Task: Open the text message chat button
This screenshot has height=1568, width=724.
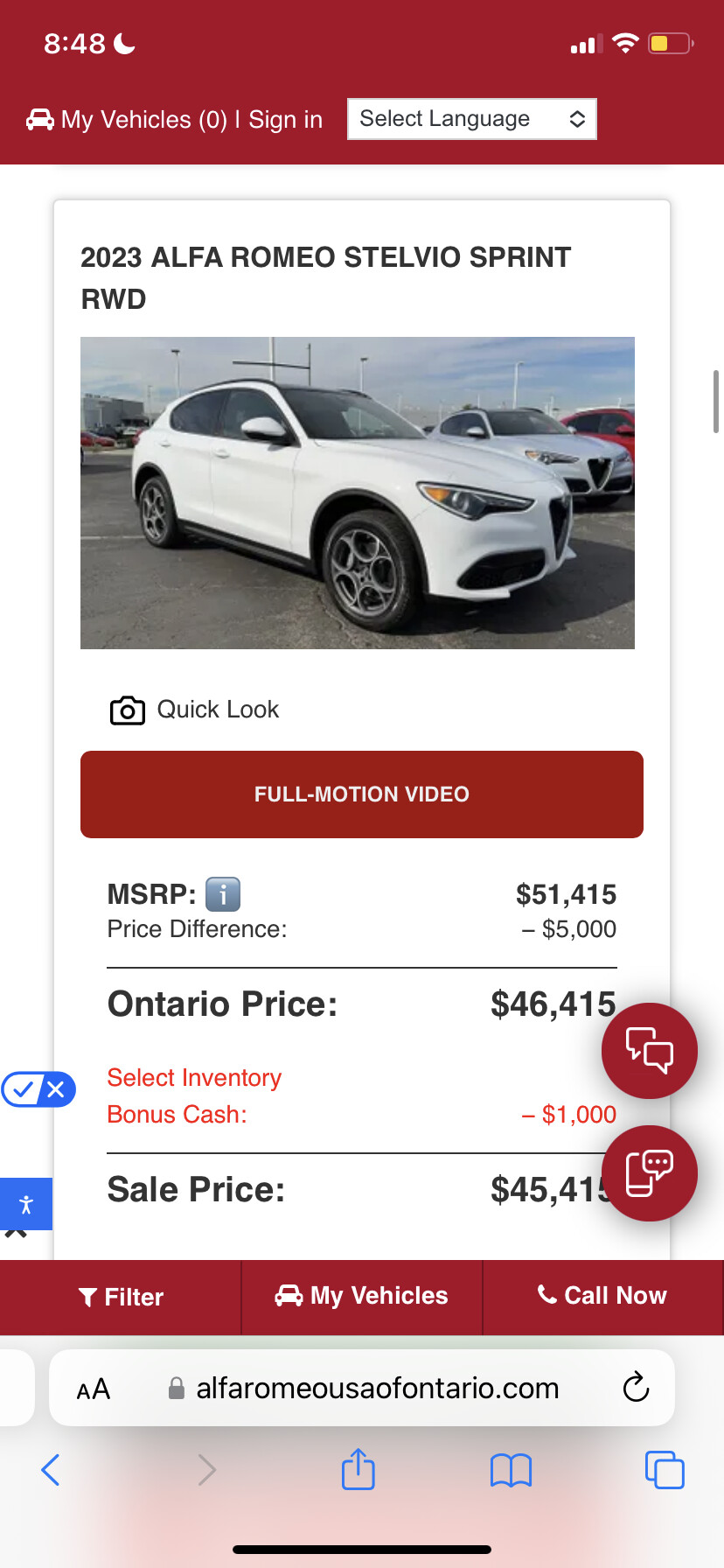Action: [x=649, y=1172]
